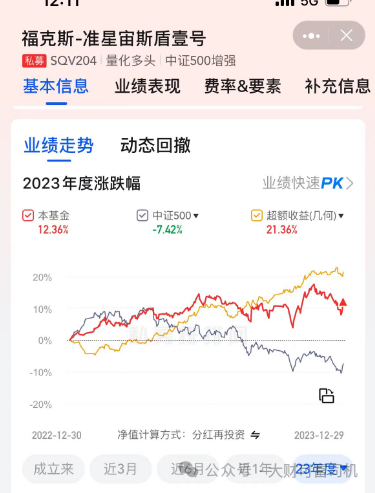Switch chart to 动态回撤

tap(155, 145)
